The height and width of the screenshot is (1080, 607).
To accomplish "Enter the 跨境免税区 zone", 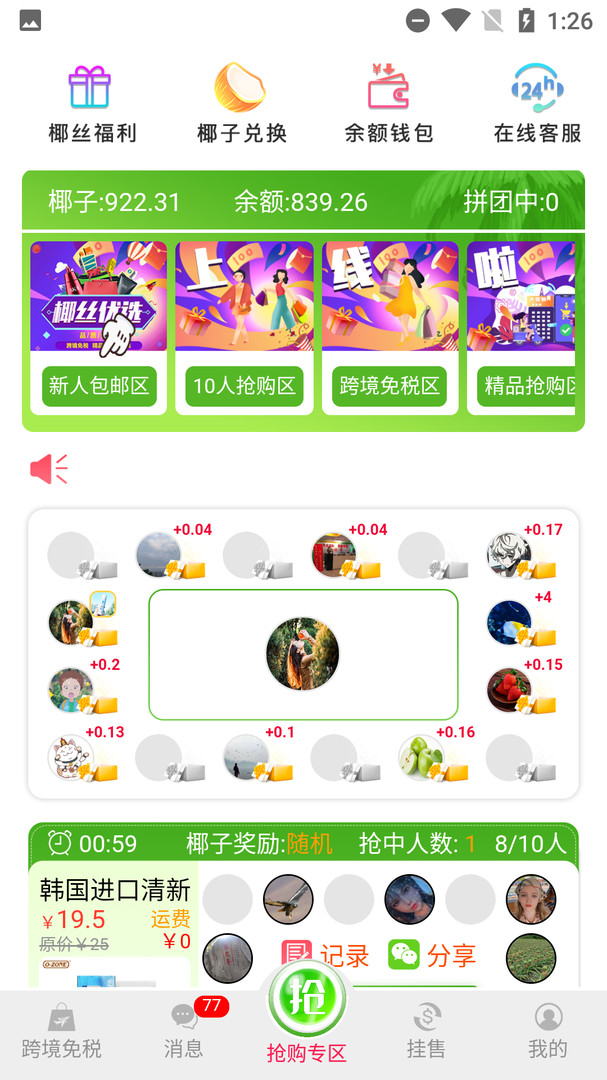I will [389, 386].
